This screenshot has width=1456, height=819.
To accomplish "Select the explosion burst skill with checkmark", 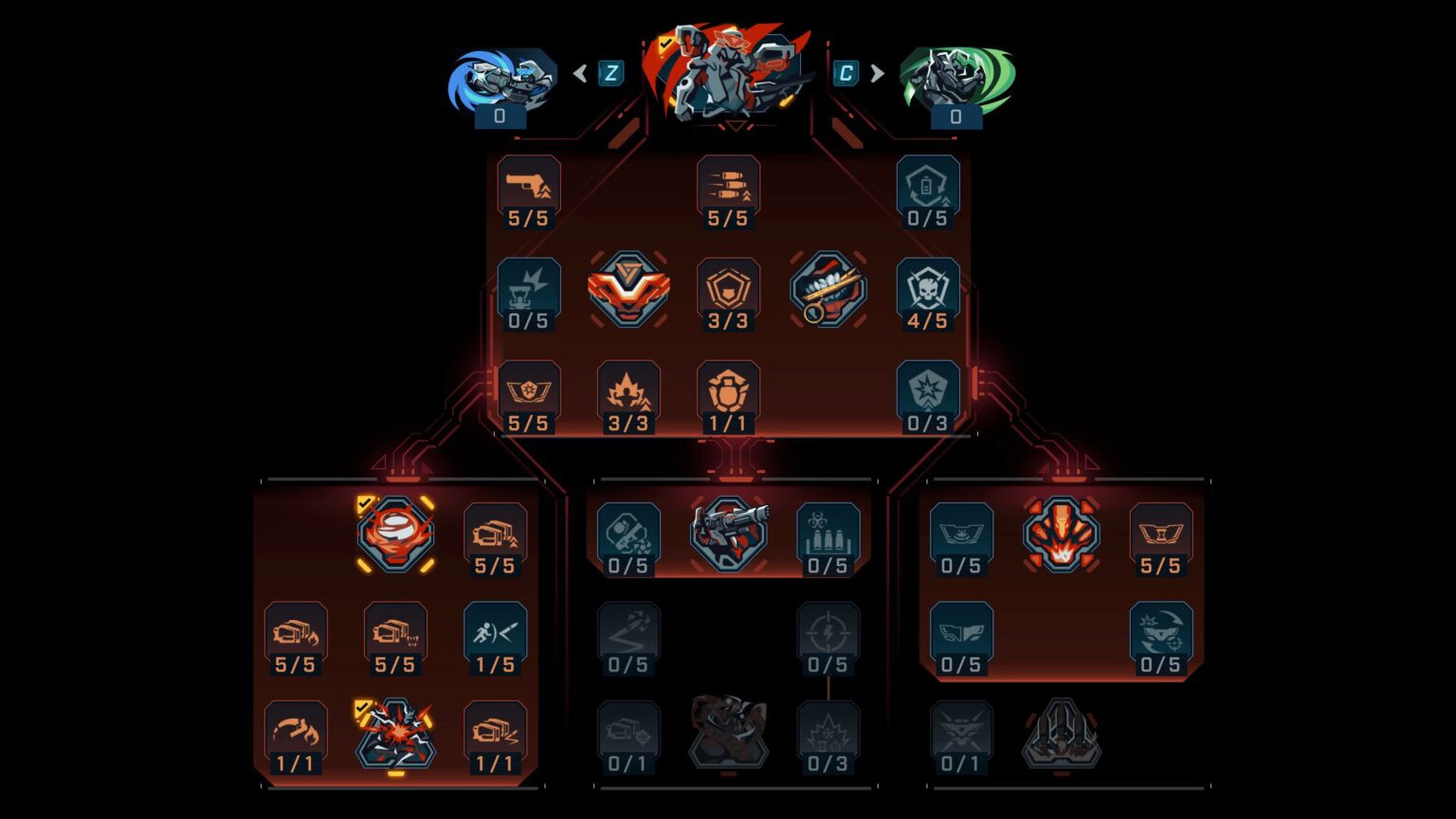I will coord(396,735).
